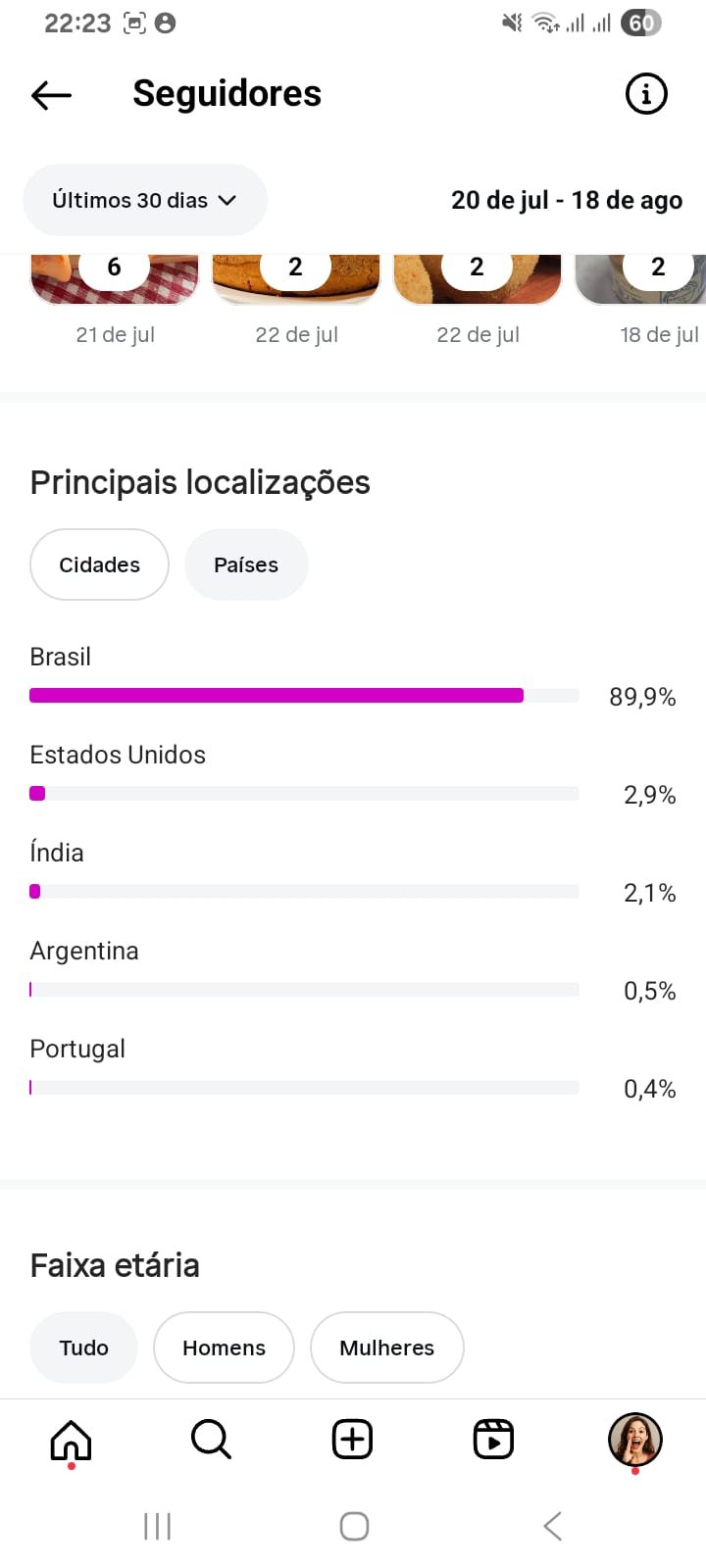This screenshot has width=706, height=1568.
Task: Tap the system home button
Action: 354,1526
